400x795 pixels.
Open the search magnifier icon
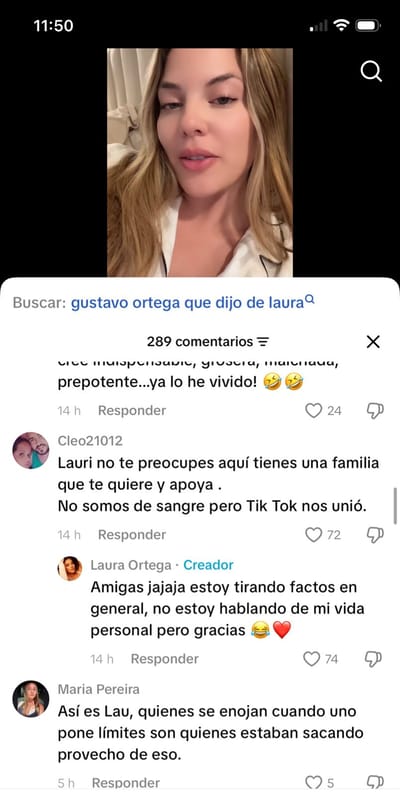(371, 71)
